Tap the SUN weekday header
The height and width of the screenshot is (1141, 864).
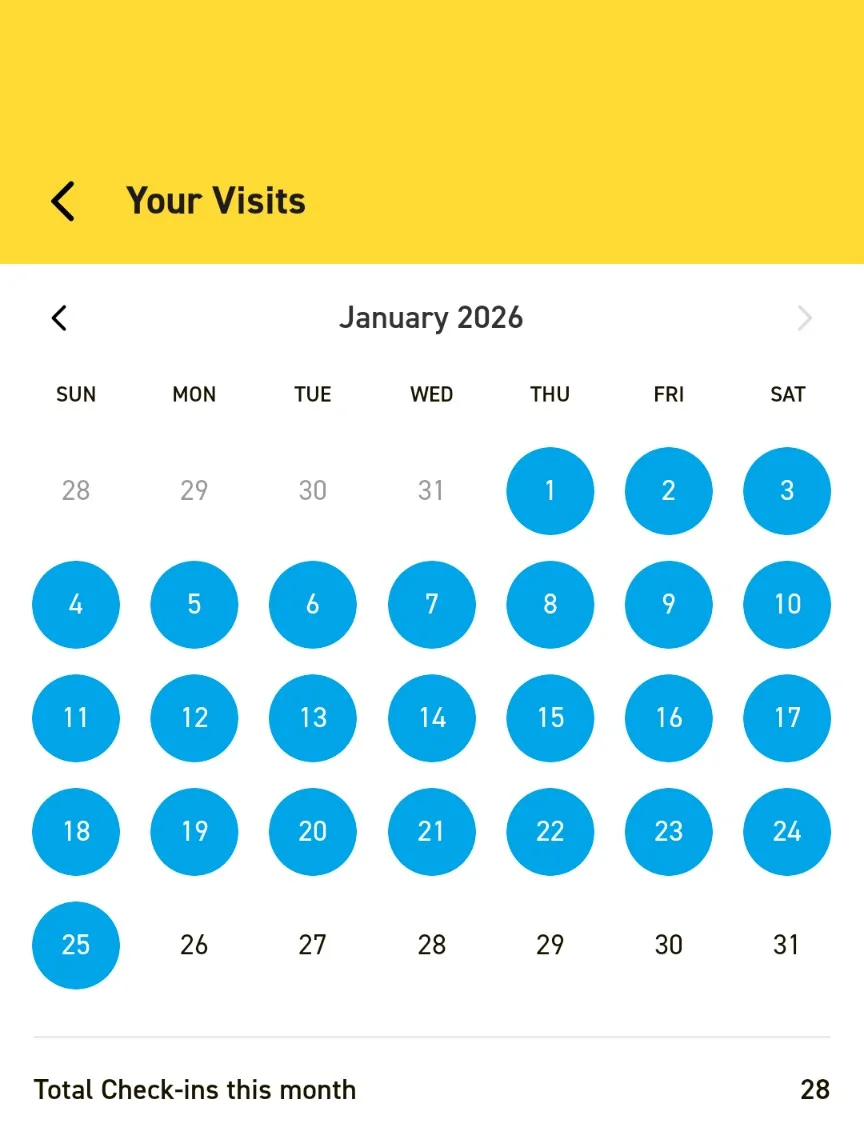[76, 394]
